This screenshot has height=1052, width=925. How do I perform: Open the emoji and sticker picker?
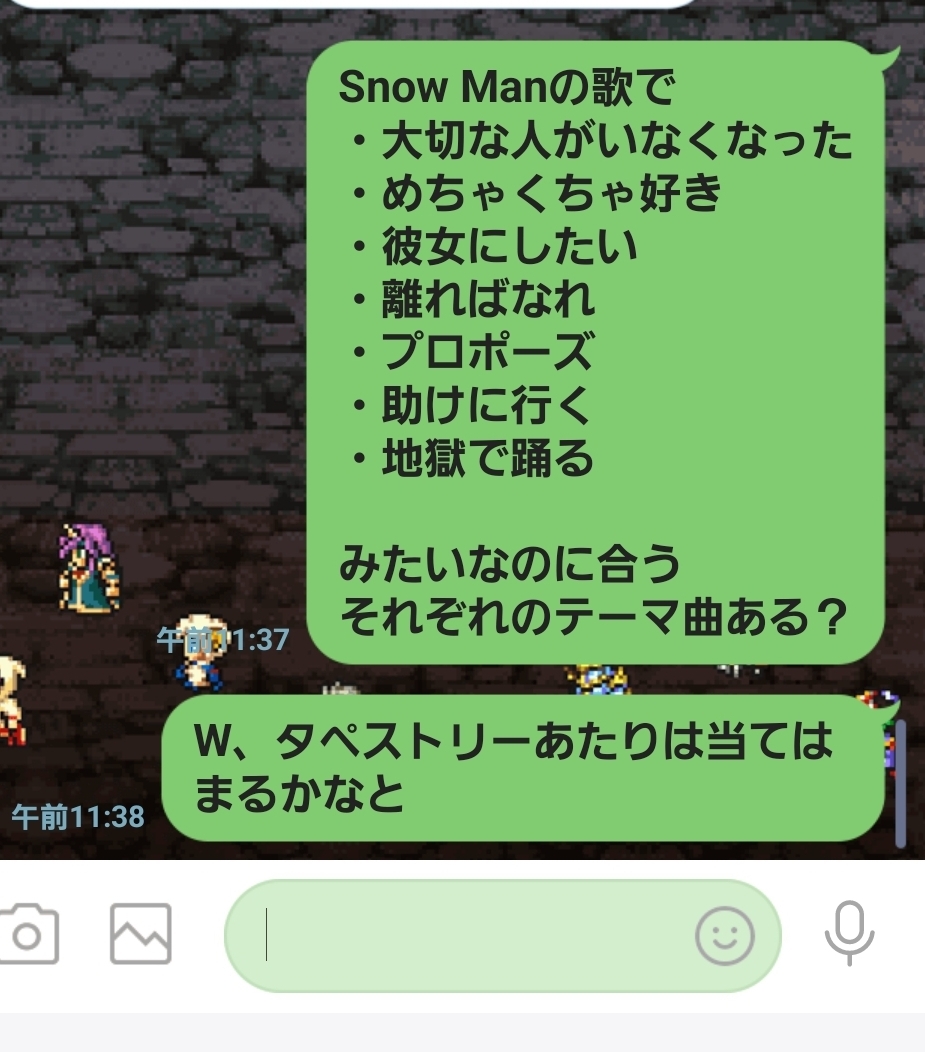coord(724,936)
